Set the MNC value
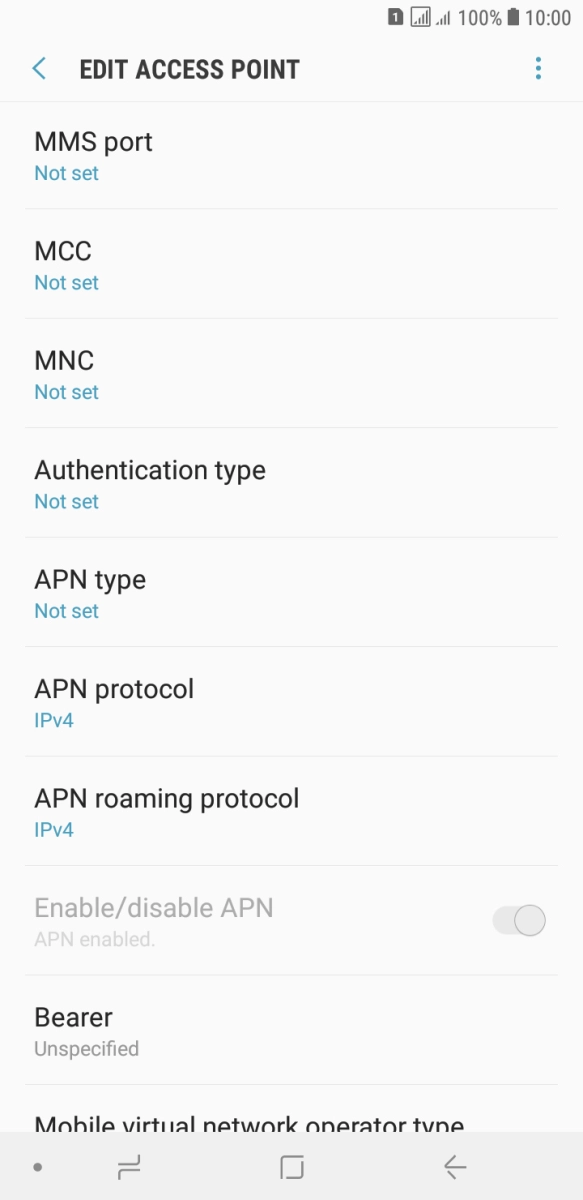 tap(291, 373)
